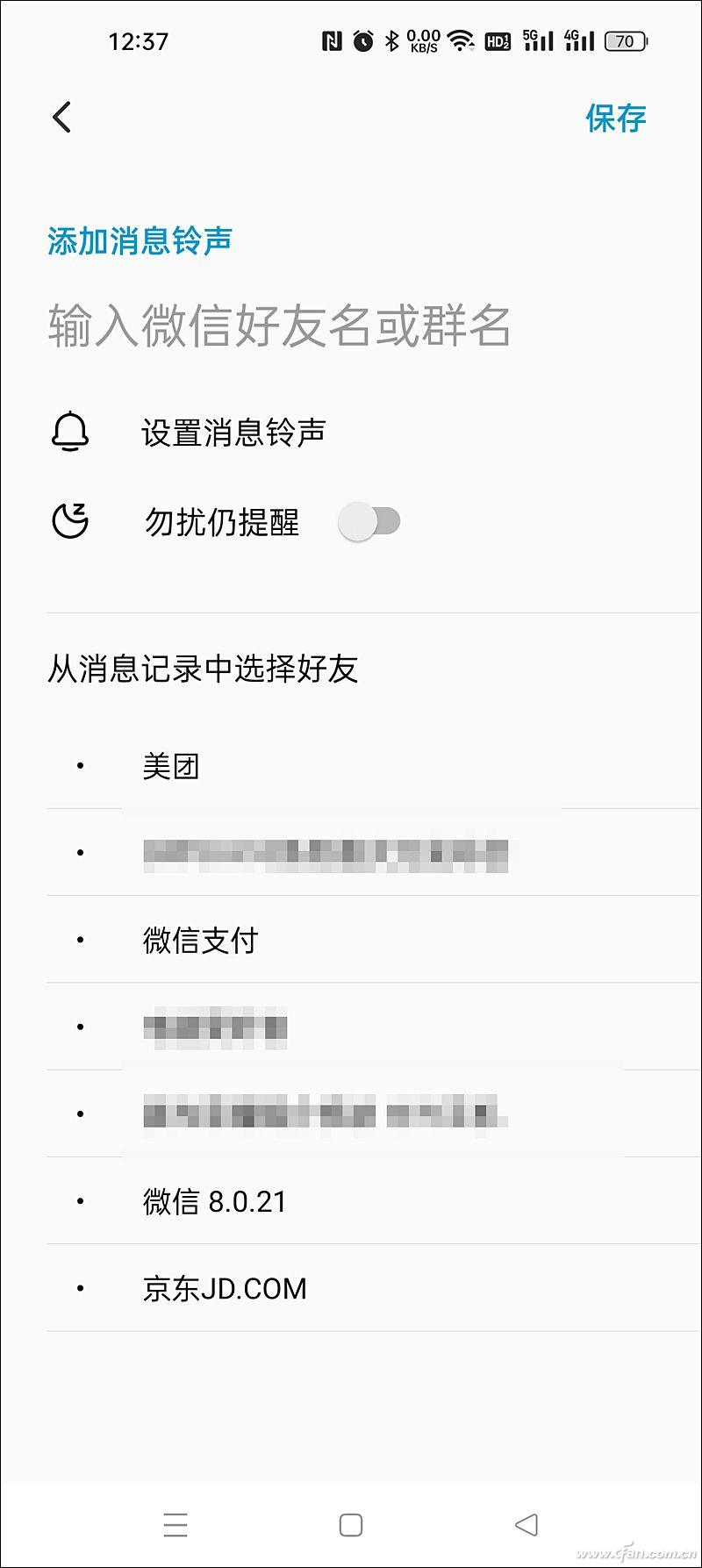Tap the Wi-Fi icon in status bar
The width and height of the screenshot is (702, 1568).
click(459, 39)
